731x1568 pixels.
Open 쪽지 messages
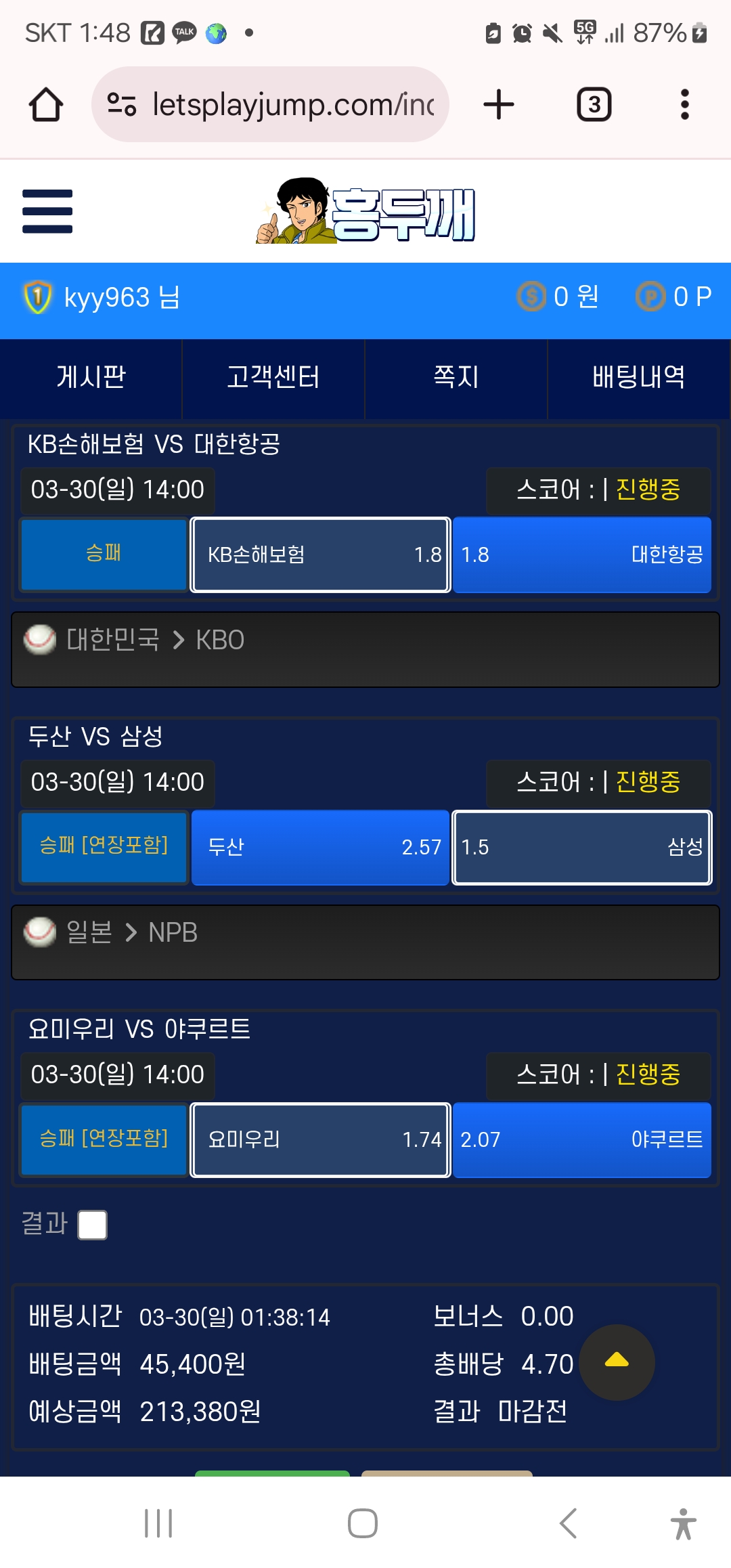456,377
